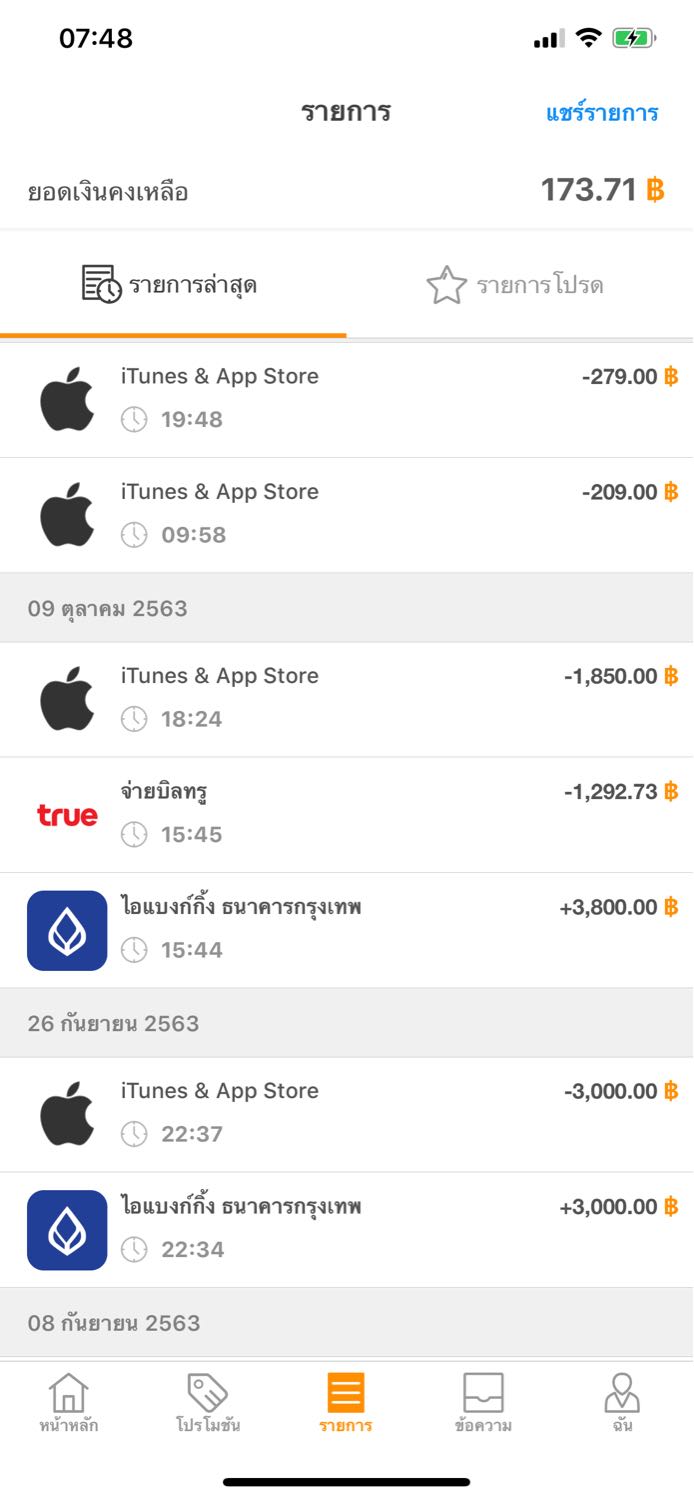Open the -3,000.00 iTunes transaction
The image size is (694, 1500).
pyautogui.click(x=347, y=1115)
